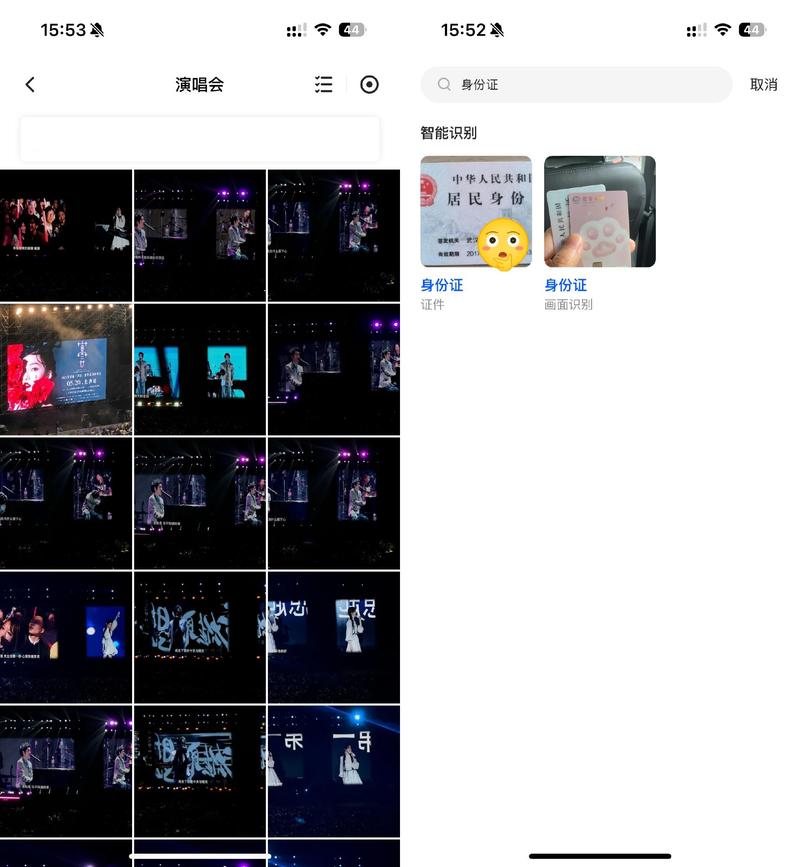Viewport: 800px width, 867px height.
Task: Cancel the search with 取消
Action: click(x=763, y=85)
